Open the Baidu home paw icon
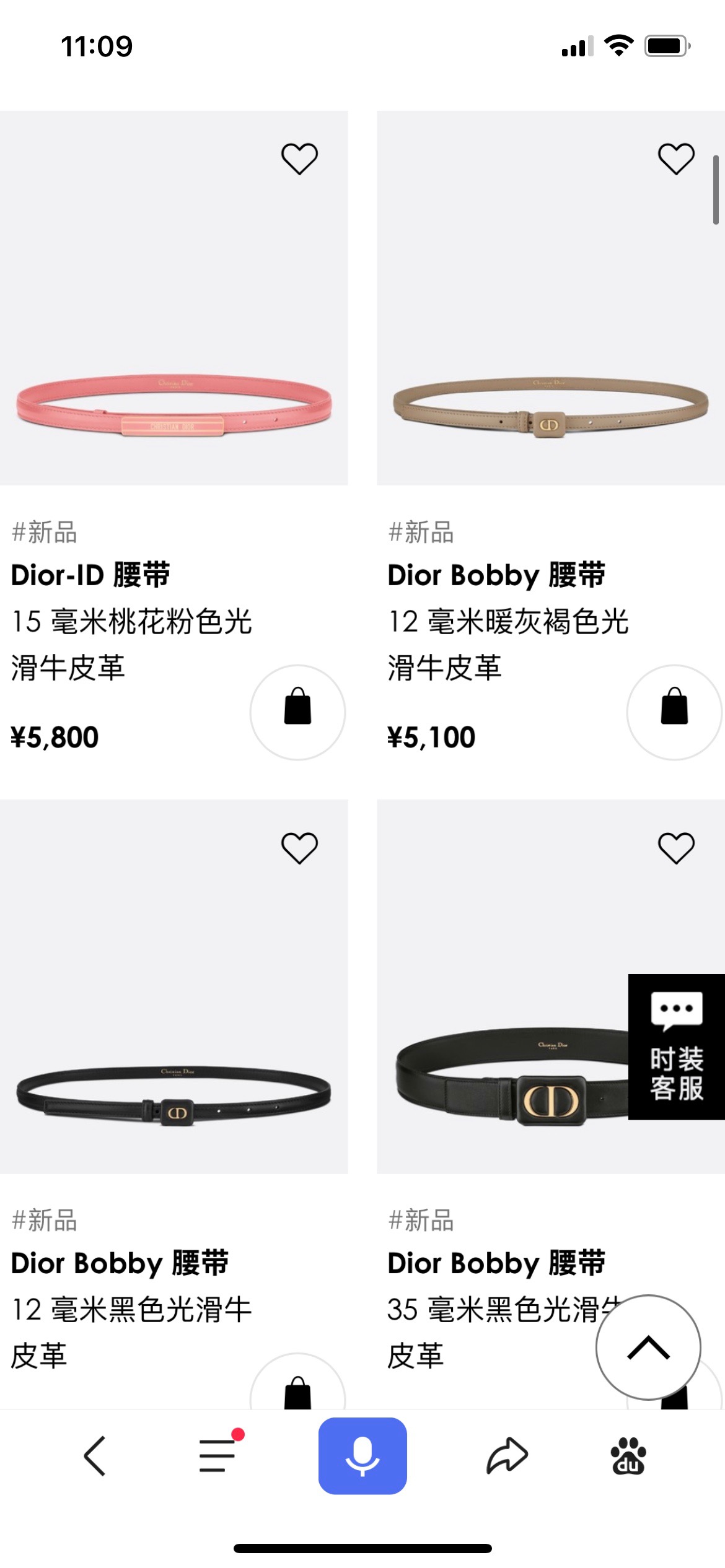Image resolution: width=725 pixels, height=1568 pixels. pos(628,1456)
